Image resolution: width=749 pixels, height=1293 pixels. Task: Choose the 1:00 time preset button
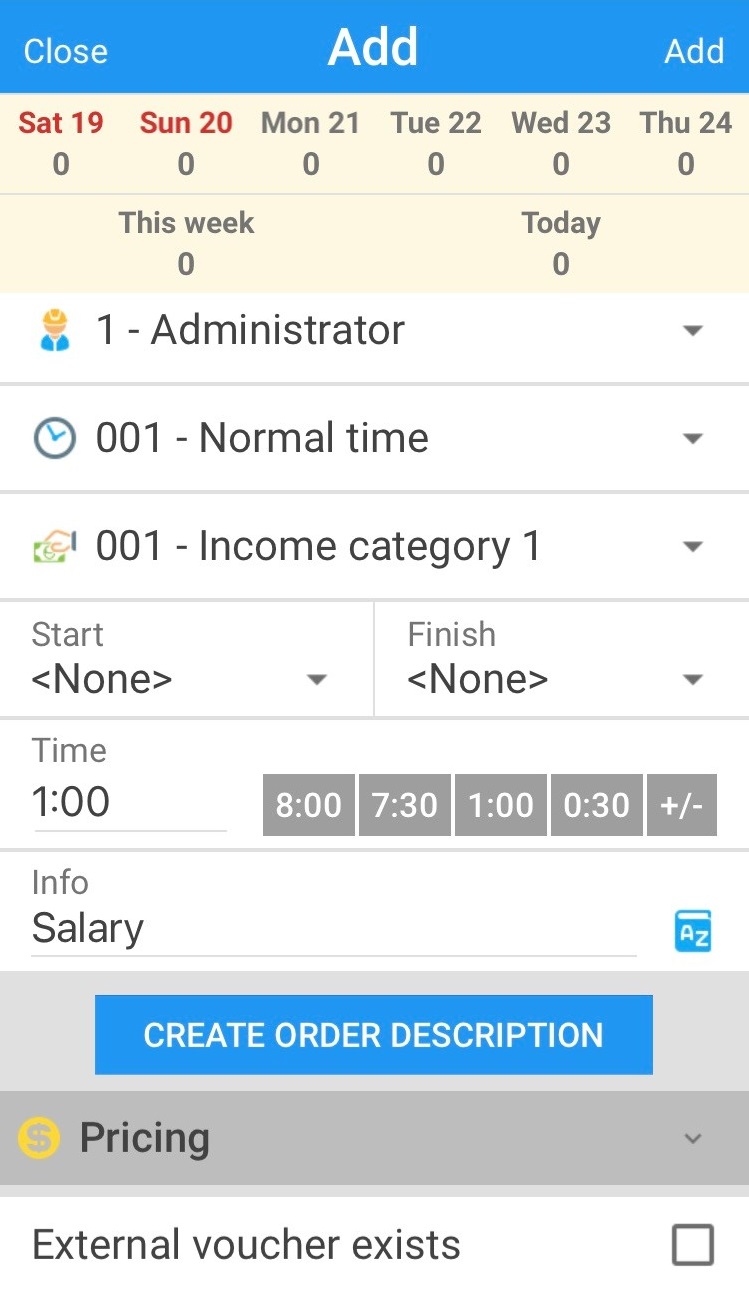pos(501,805)
